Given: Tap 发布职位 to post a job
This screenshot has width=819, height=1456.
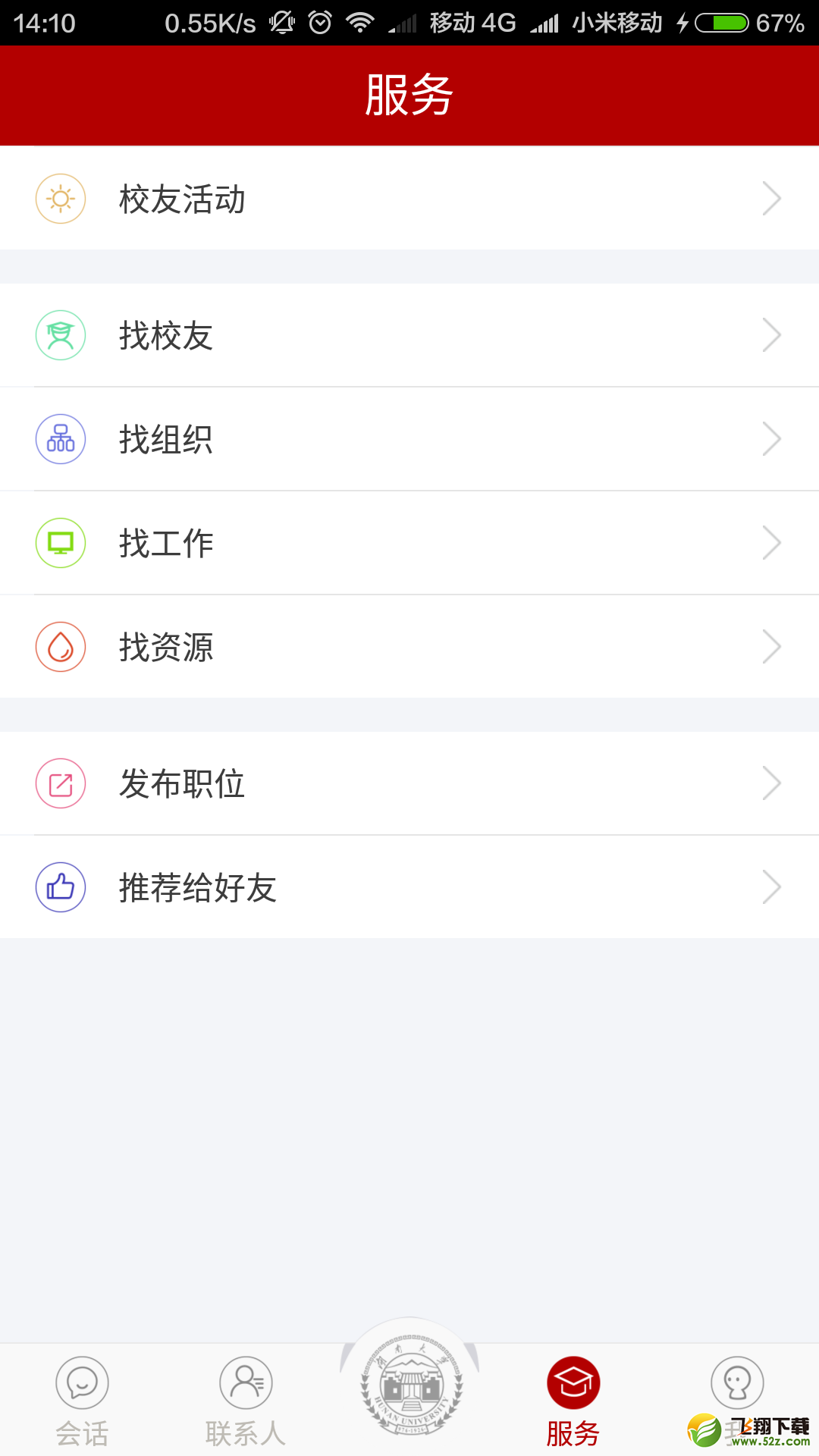Looking at the screenshot, I should pyautogui.click(x=409, y=783).
